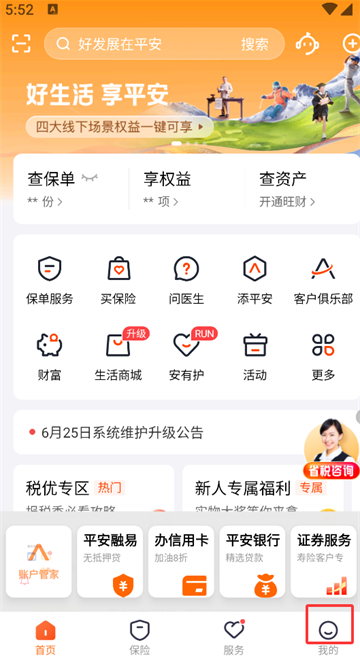360x664 pixels.
Task: Open 查资产 开通旺财
Action: [287, 189]
